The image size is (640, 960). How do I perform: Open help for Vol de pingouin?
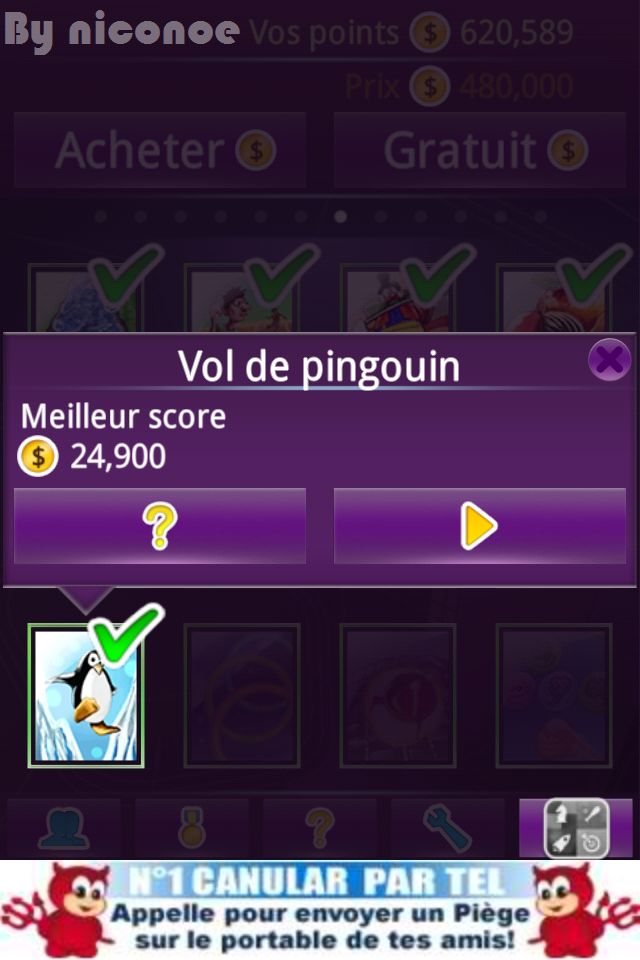[x=160, y=526]
